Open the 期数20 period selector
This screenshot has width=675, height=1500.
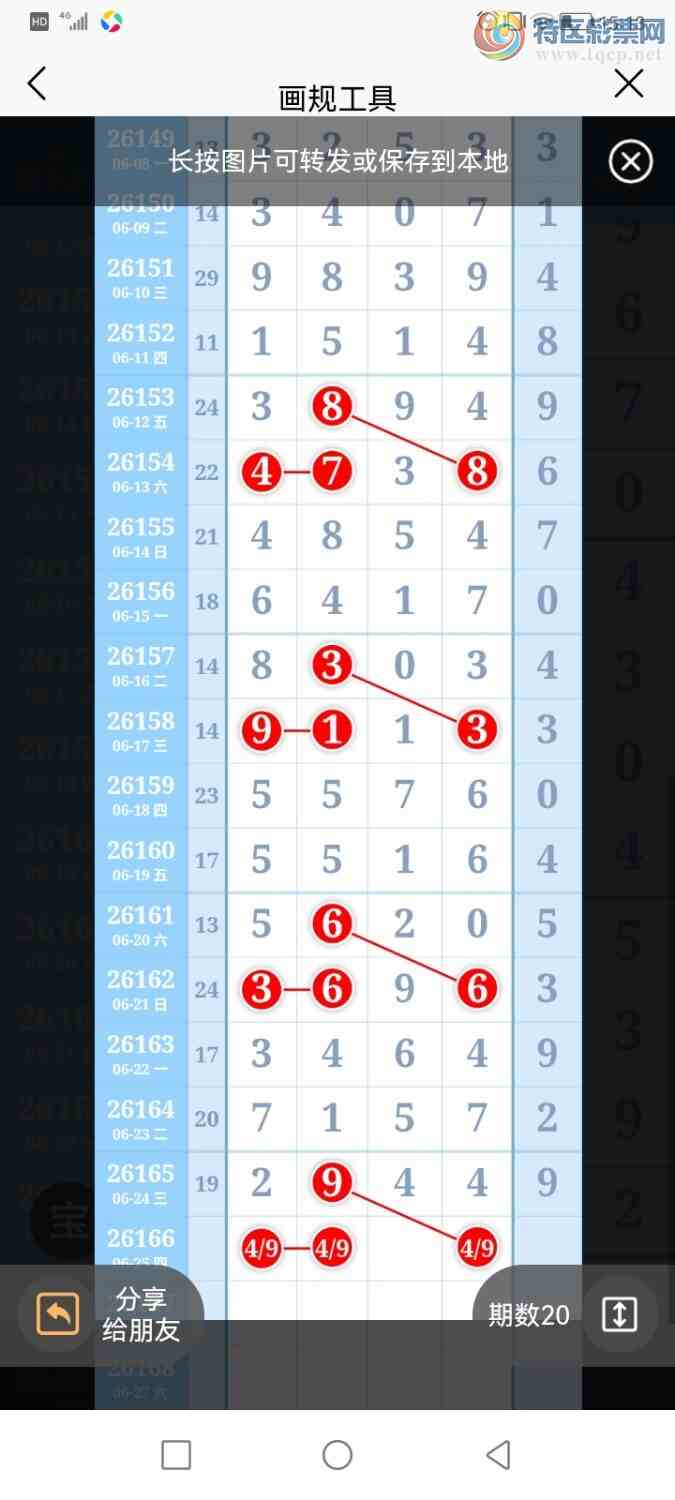point(566,1315)
